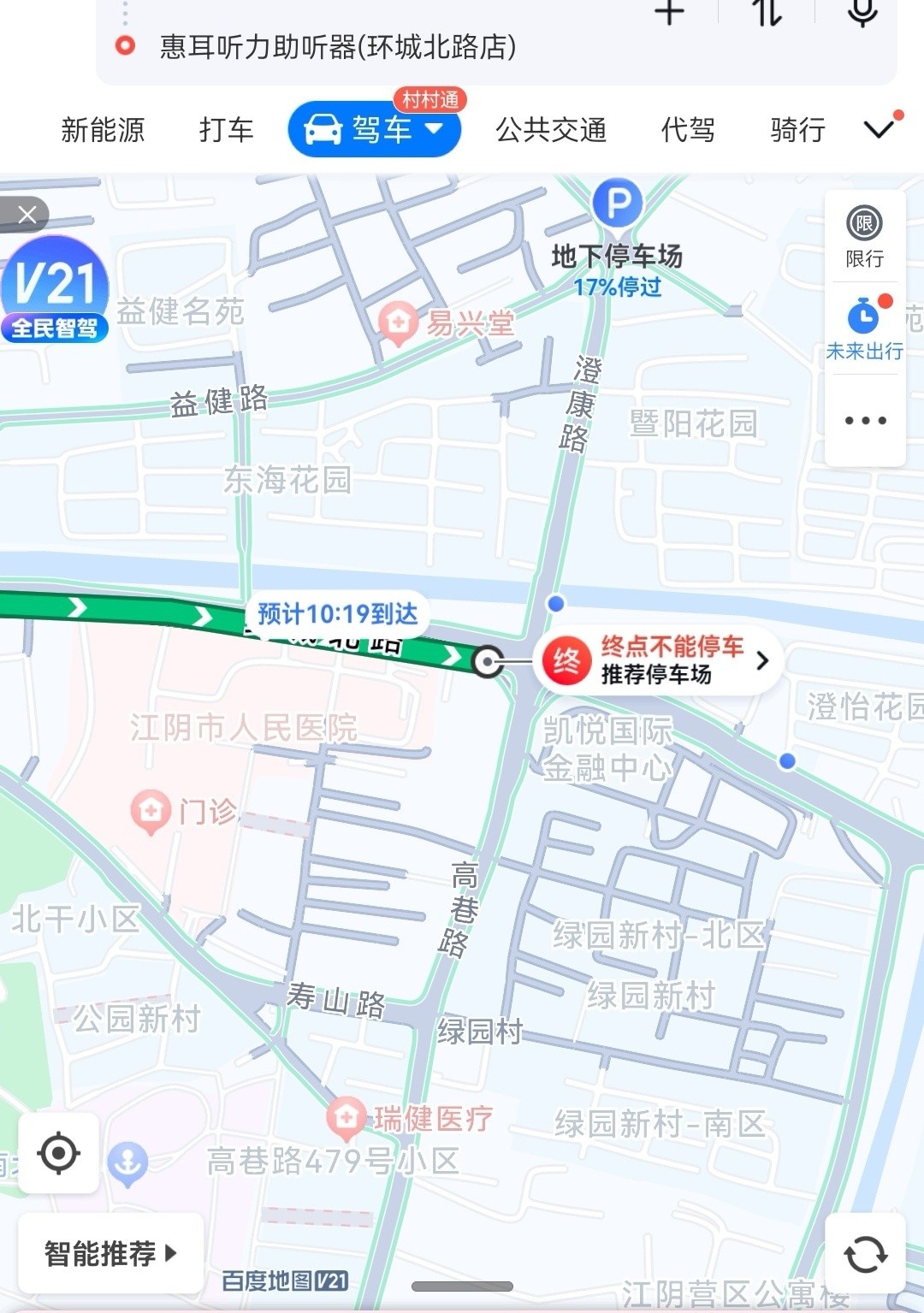
Task: Choose the 代驾 designated driver tab
Action: click(x=688, y=130)
